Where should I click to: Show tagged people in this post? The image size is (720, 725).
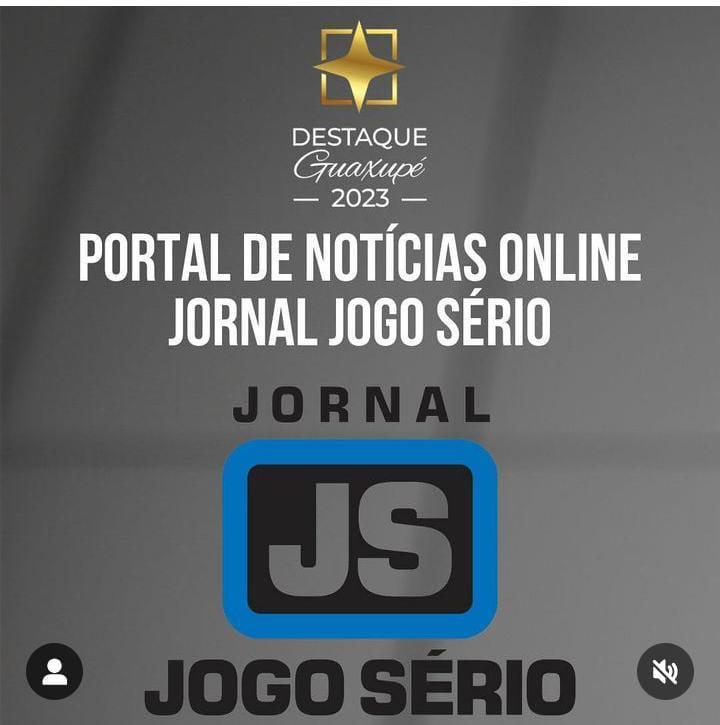tap(54, 671)
